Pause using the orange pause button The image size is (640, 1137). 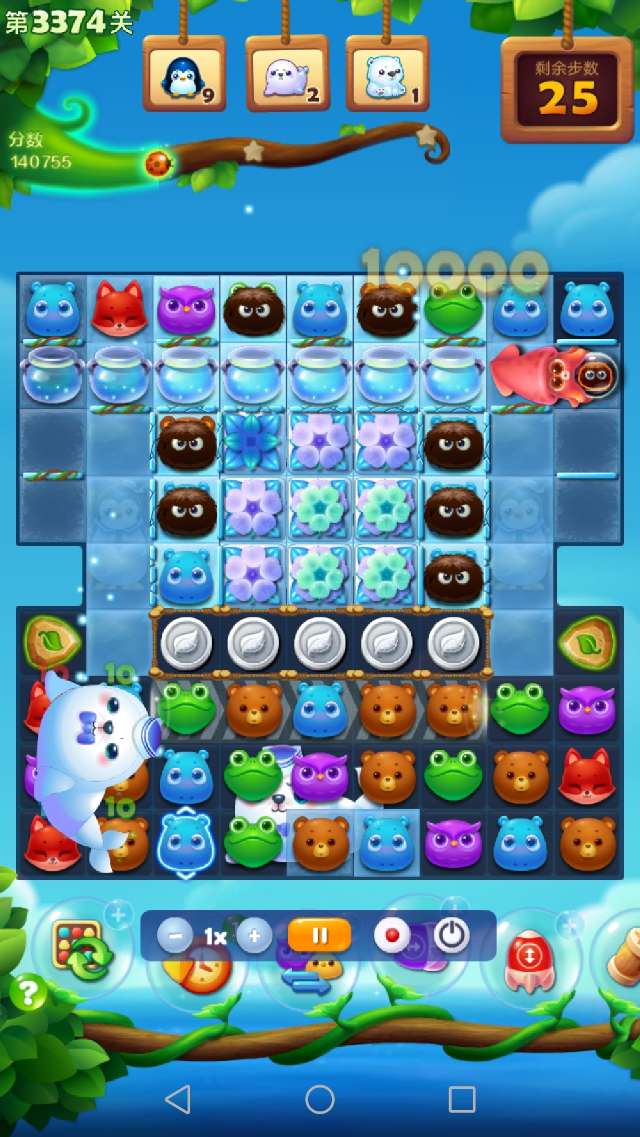point(320,936)
